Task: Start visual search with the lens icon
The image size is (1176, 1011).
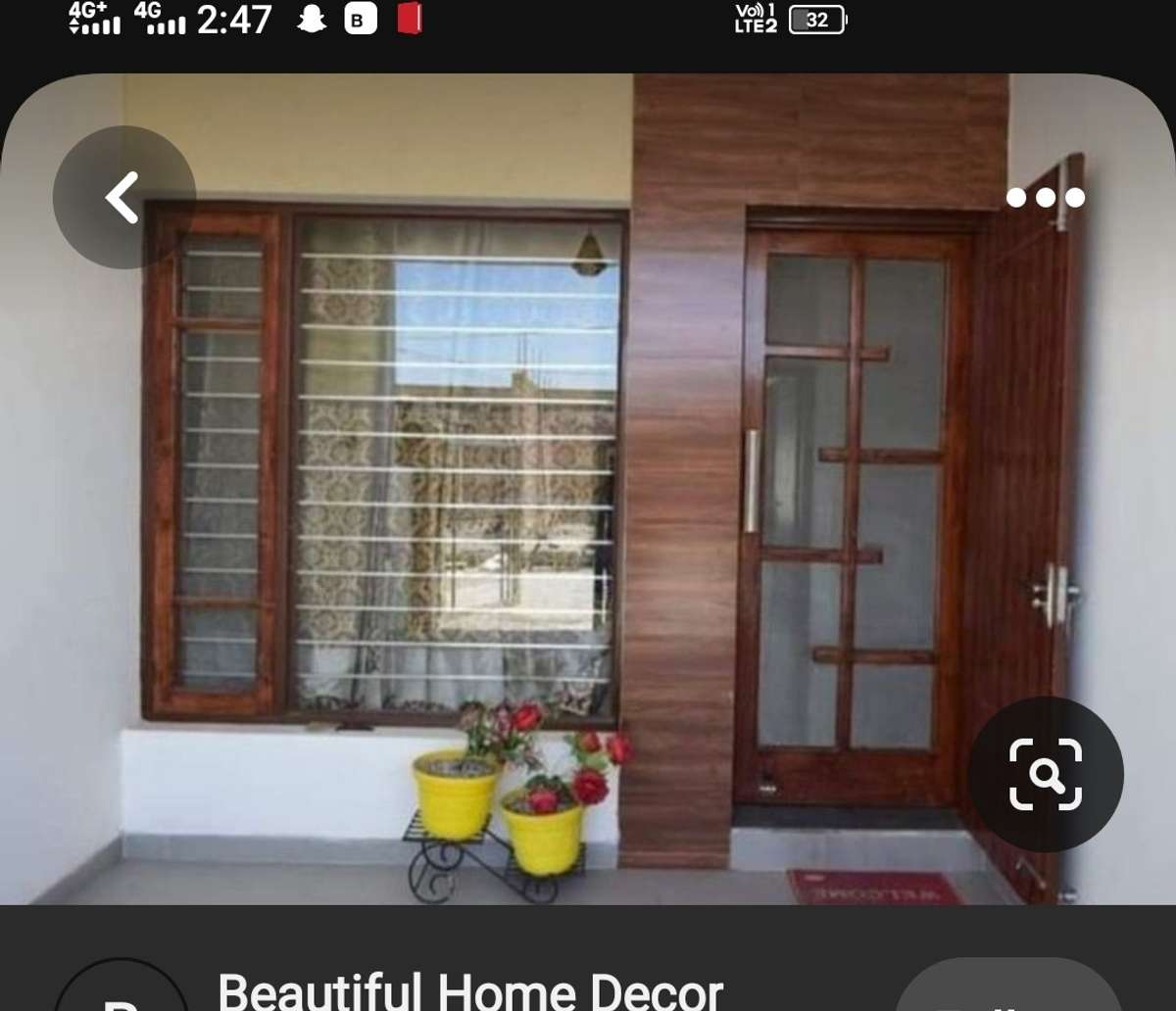Action: click(x=1046, y=774)
